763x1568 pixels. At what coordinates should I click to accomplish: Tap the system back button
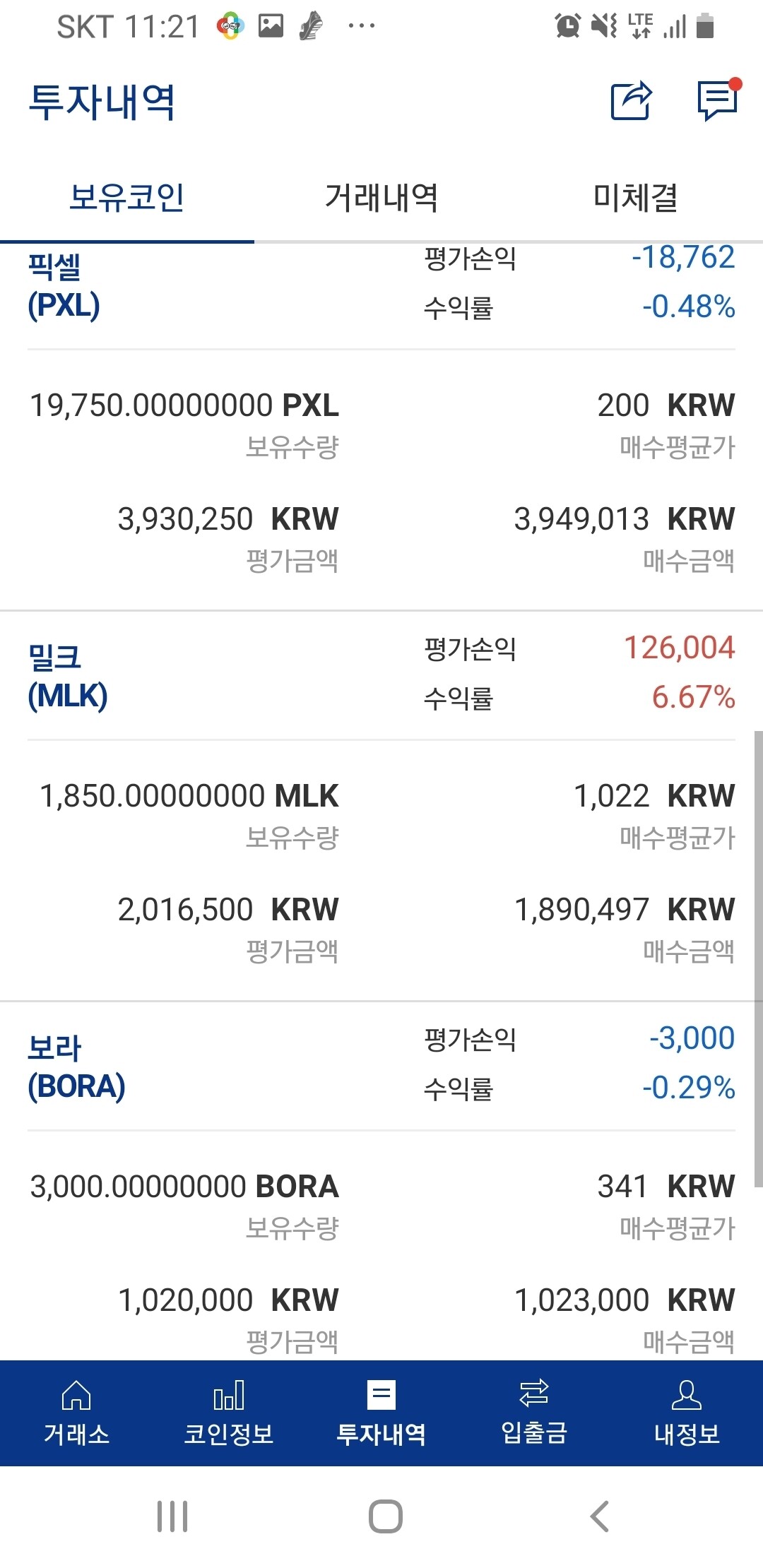pyautogui.click(x=599, y=1516)
